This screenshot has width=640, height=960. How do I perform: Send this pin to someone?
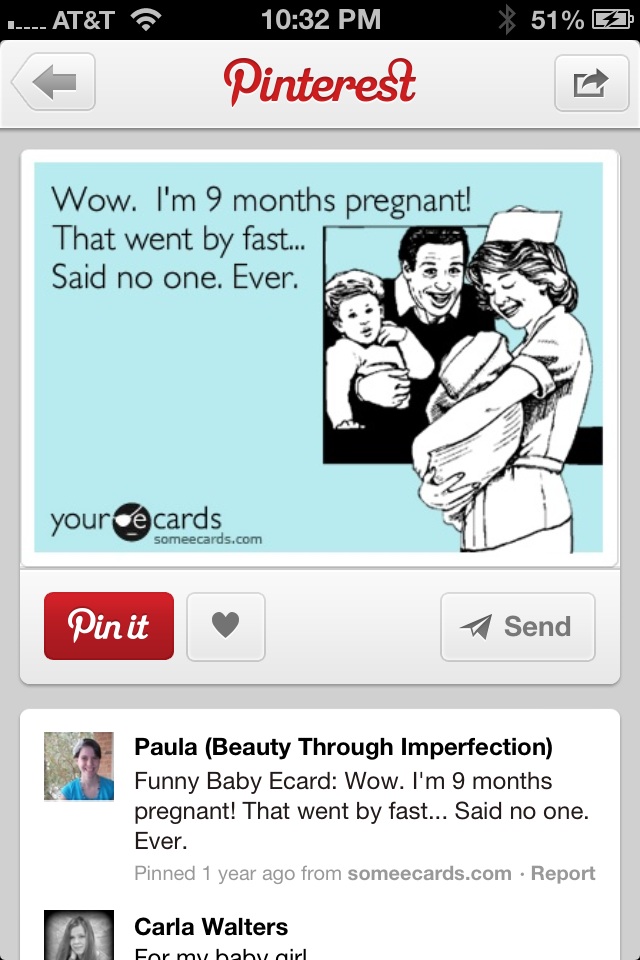point(517,627)
